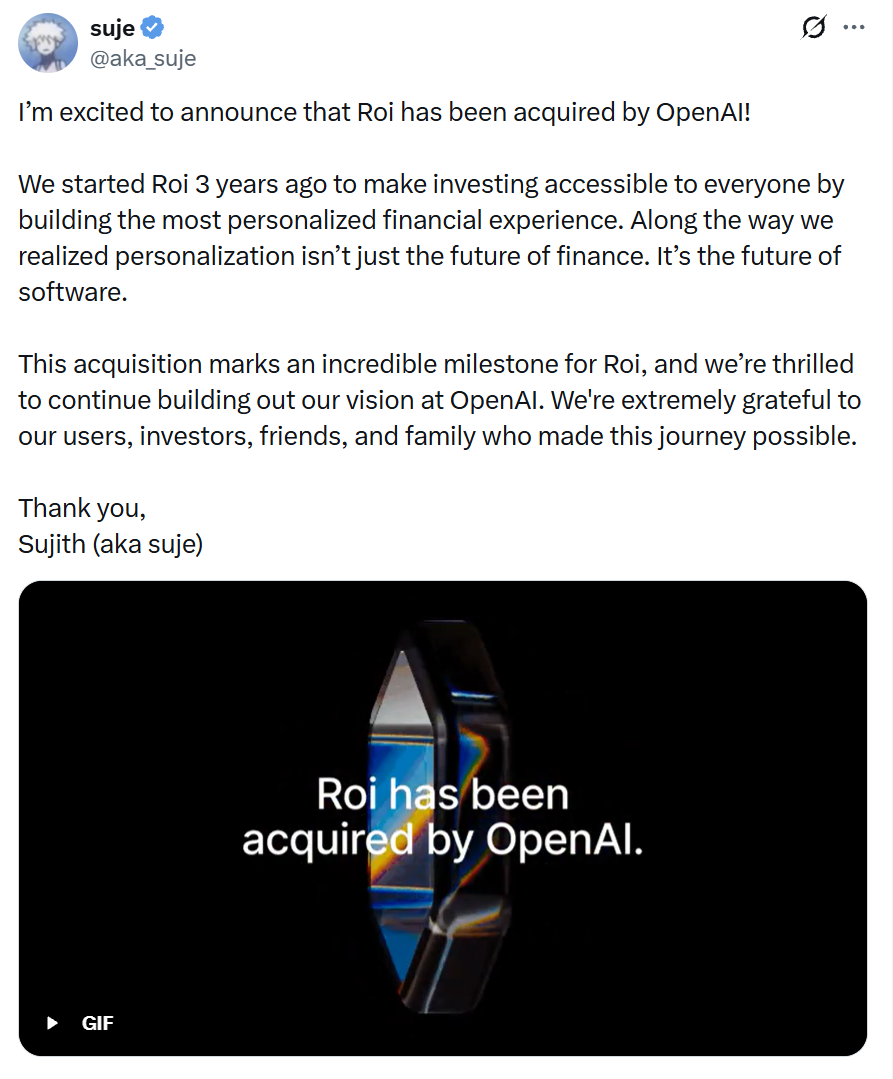This screenshot has height=1079, width=893.
Task: Open the post's three-dot overflow menu
Action: pyautogui.click(x=854, y=28)
